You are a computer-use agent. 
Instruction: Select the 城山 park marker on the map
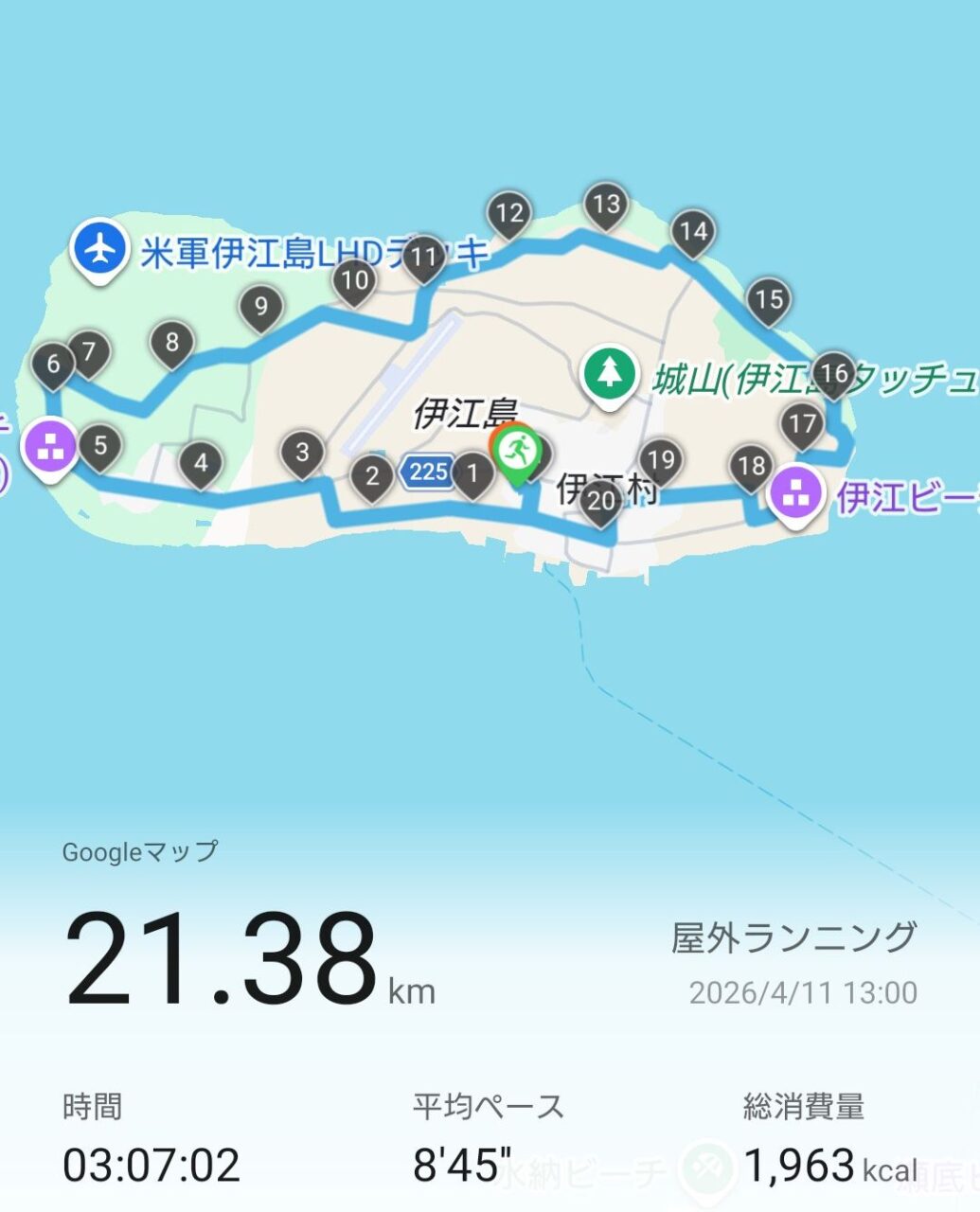[611, 375]
